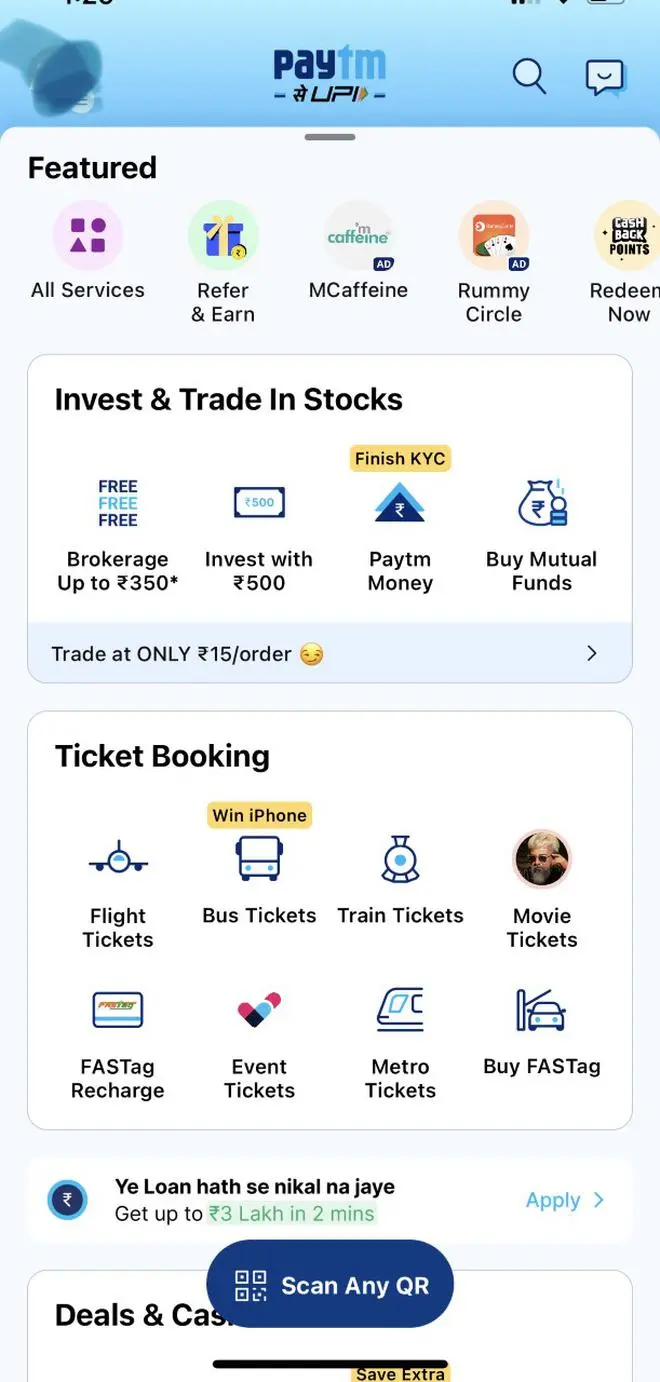
Task: Open the Trade at ONLY ₹15/order banner
Action: tap(330, 653)
